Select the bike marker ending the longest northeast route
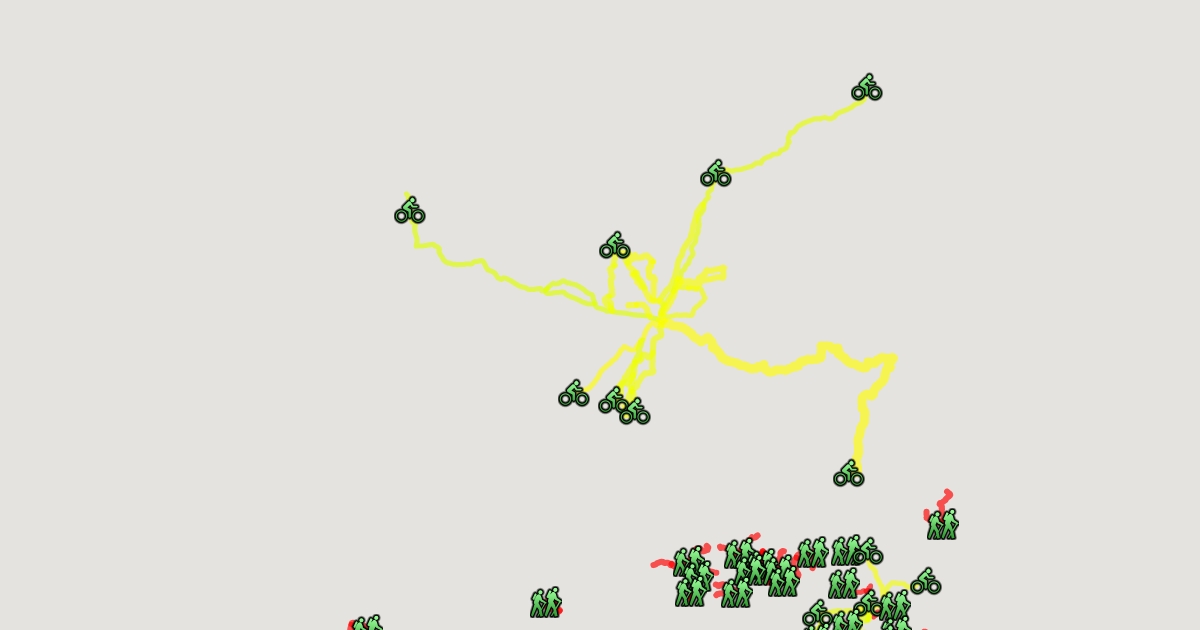Image resolution: width=1200 pixels, height=630 pixels. pos(866,88)
